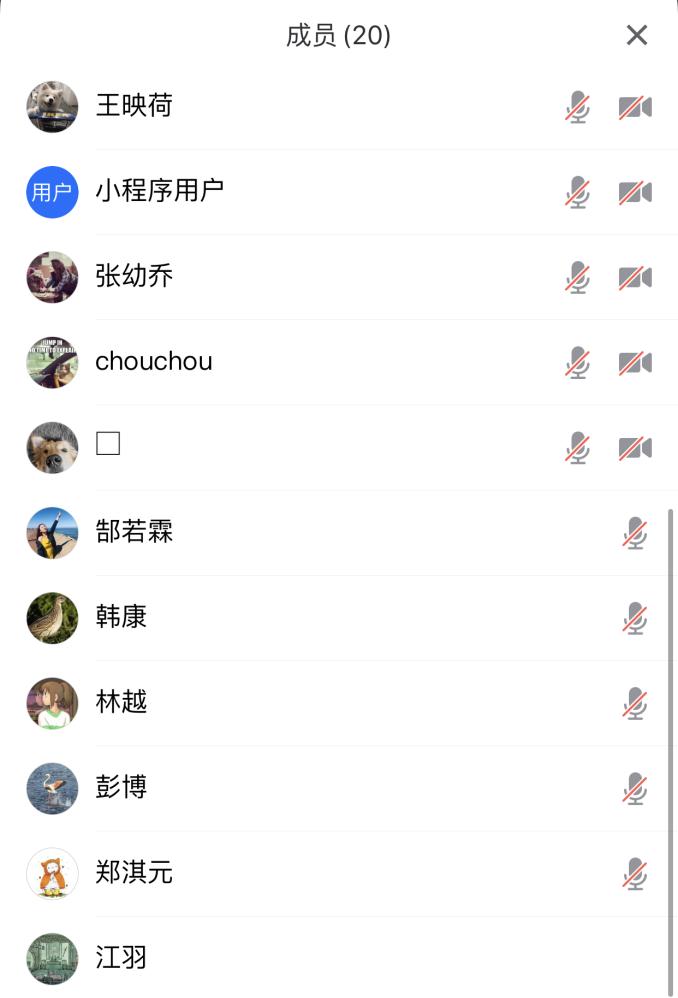
Task: Tap the microphone icon for 小程序用户
Action: coord(577,192)
